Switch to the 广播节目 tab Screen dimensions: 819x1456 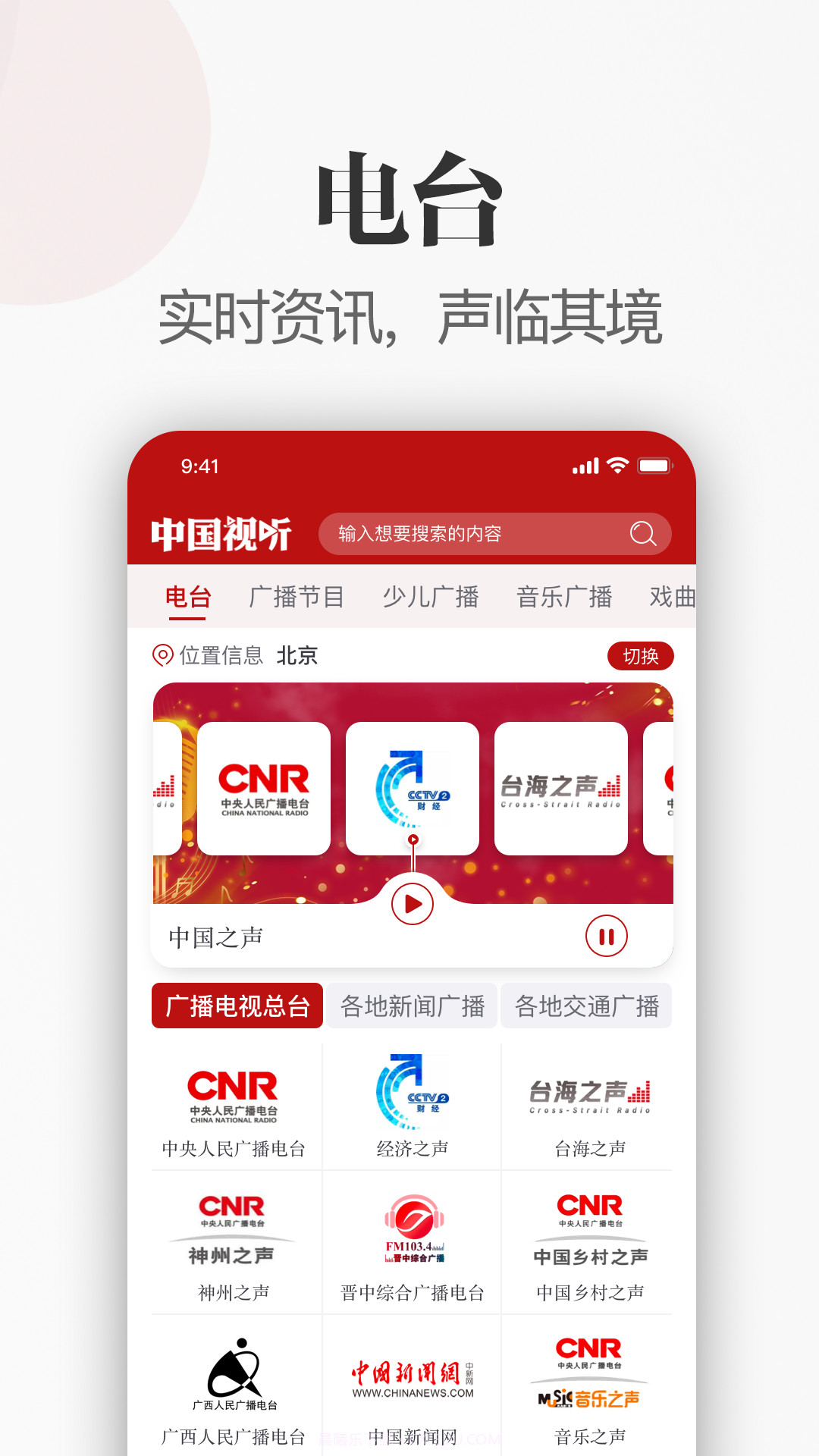[x=297, y=597]
